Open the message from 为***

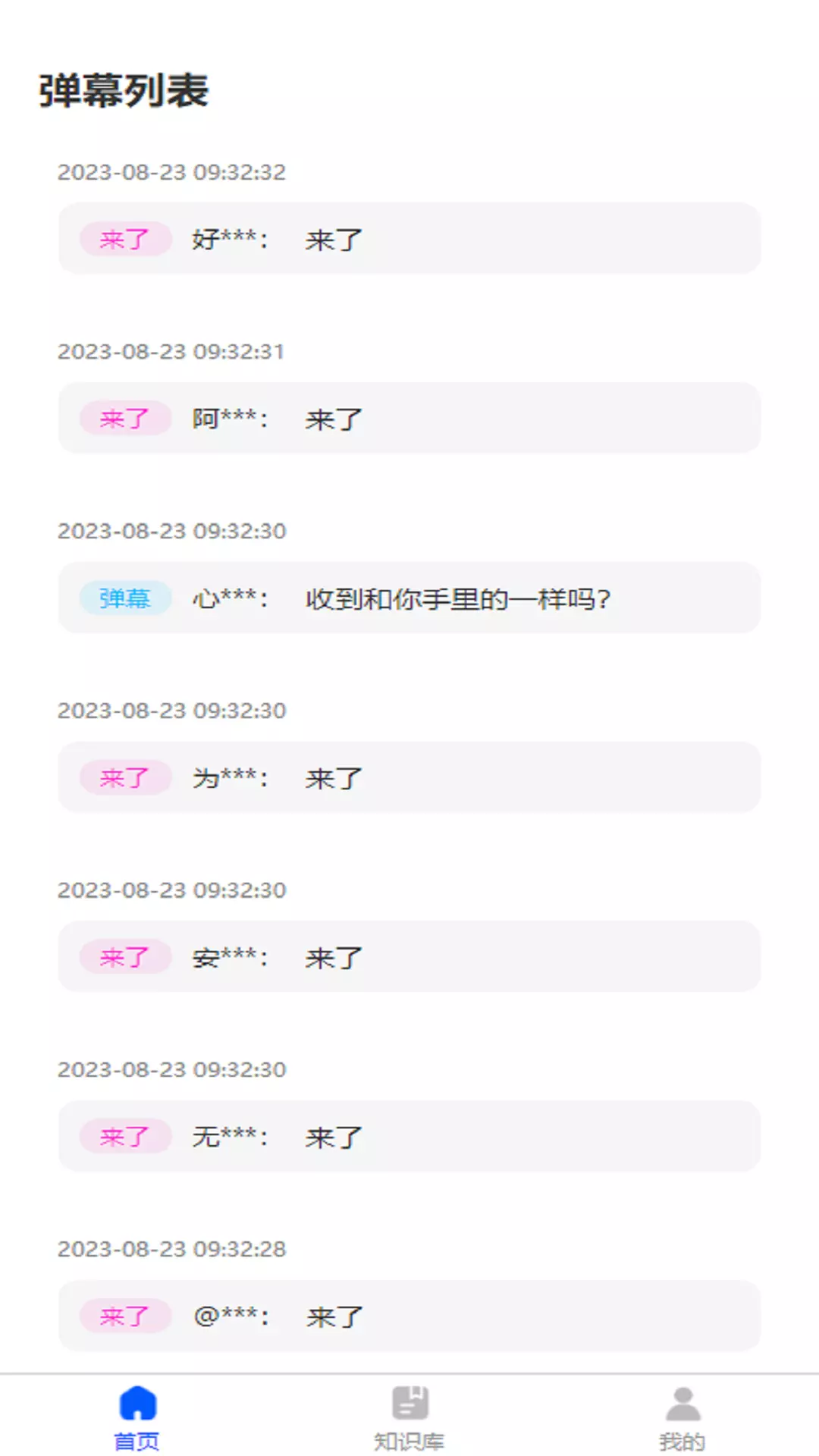(409, 778)
